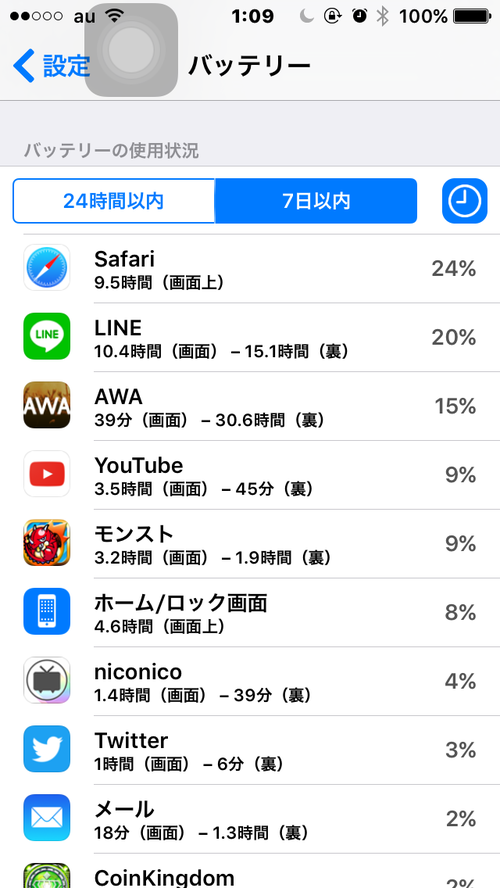The width and height of the screenshot is (500, 888).
Task: Switch to the 24時間以内 tab
Action: pos(114,201)
